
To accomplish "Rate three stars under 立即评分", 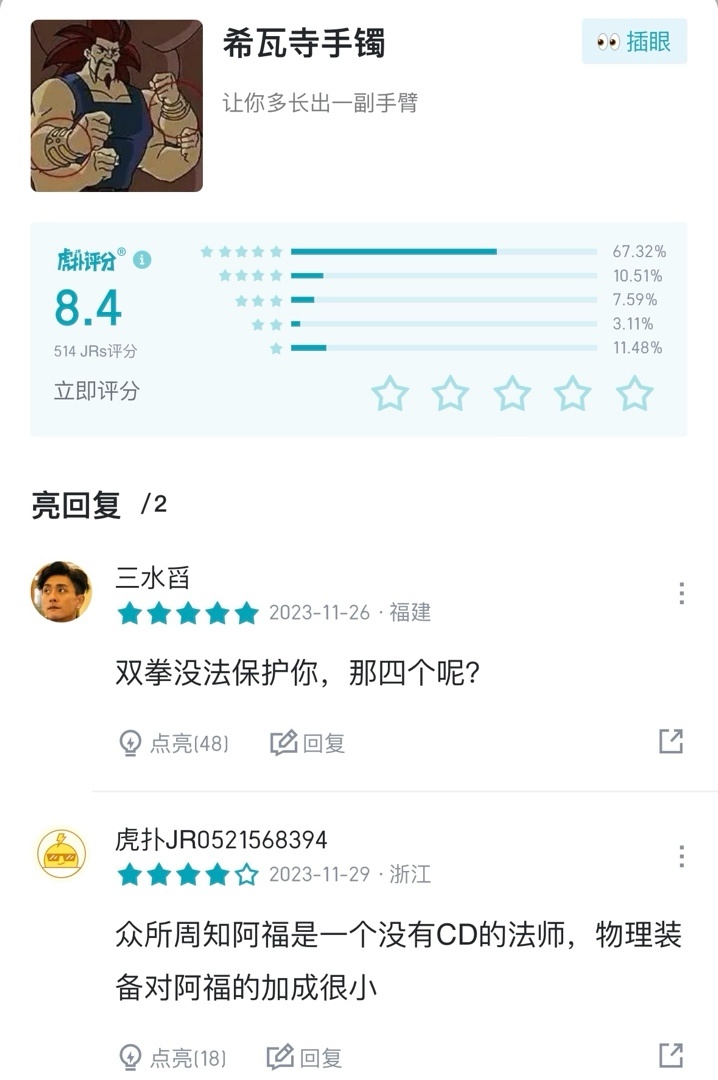I will tap(512, 394).
